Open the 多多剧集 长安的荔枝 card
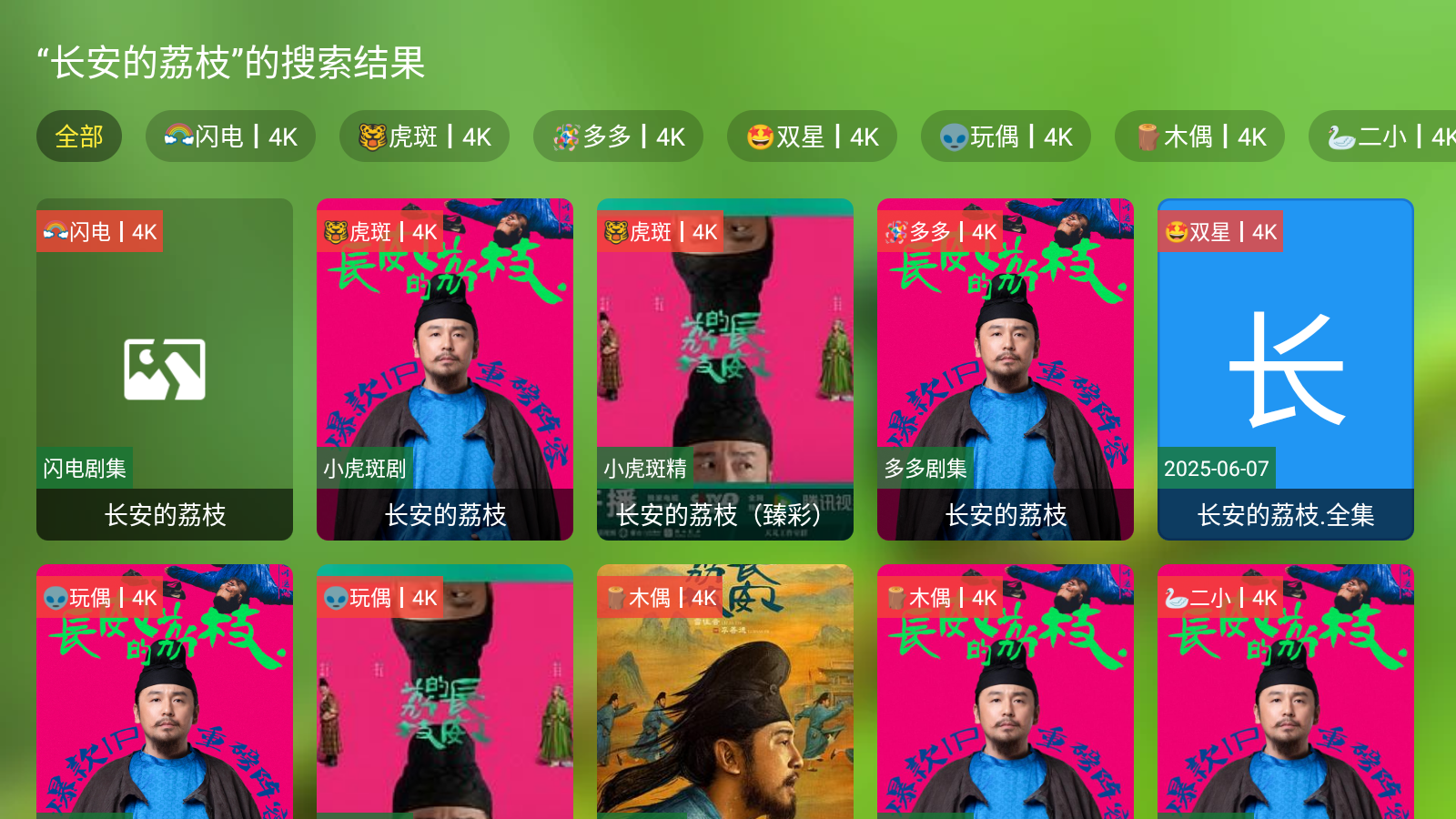The height and width of the screenshot is (819, 1456). [1006, 369]
